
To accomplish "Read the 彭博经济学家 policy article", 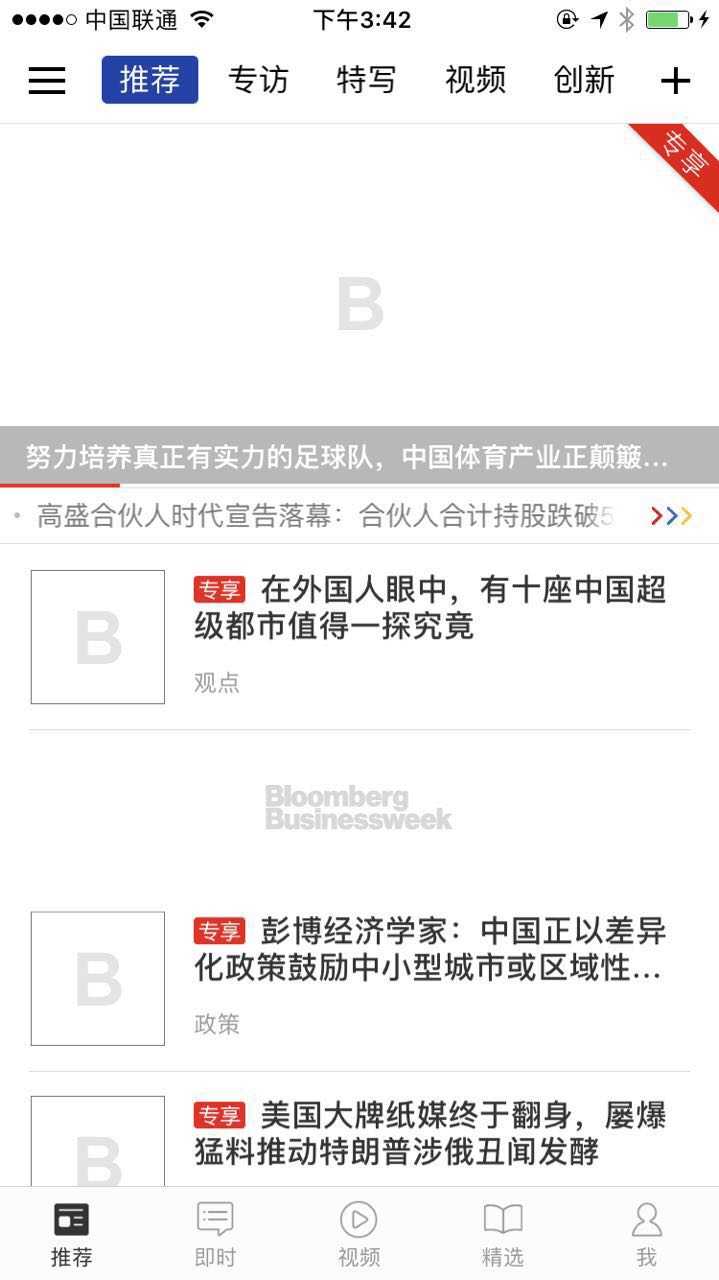I will (x=430, y=950).
